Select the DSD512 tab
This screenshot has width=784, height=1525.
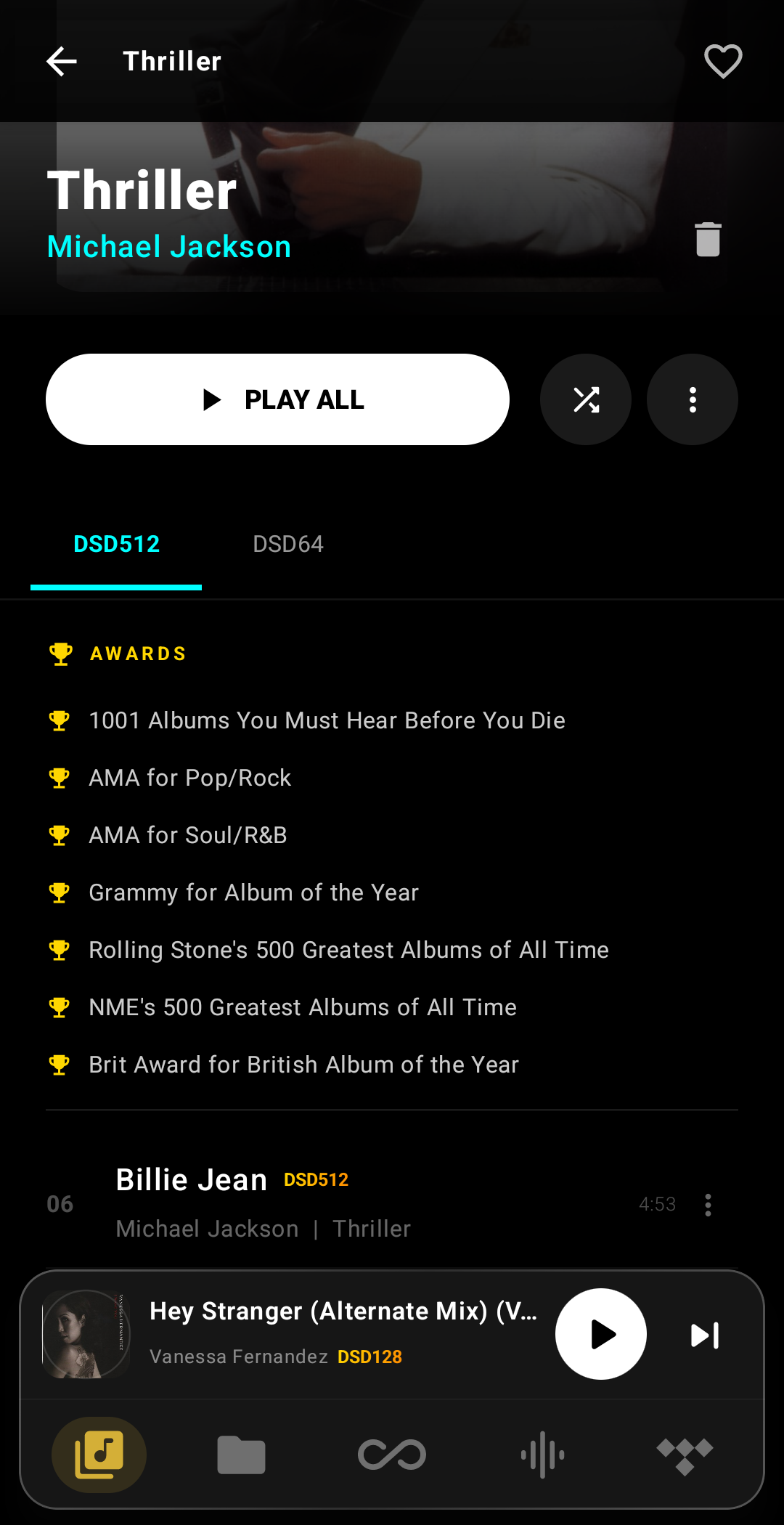pos(116,543)
